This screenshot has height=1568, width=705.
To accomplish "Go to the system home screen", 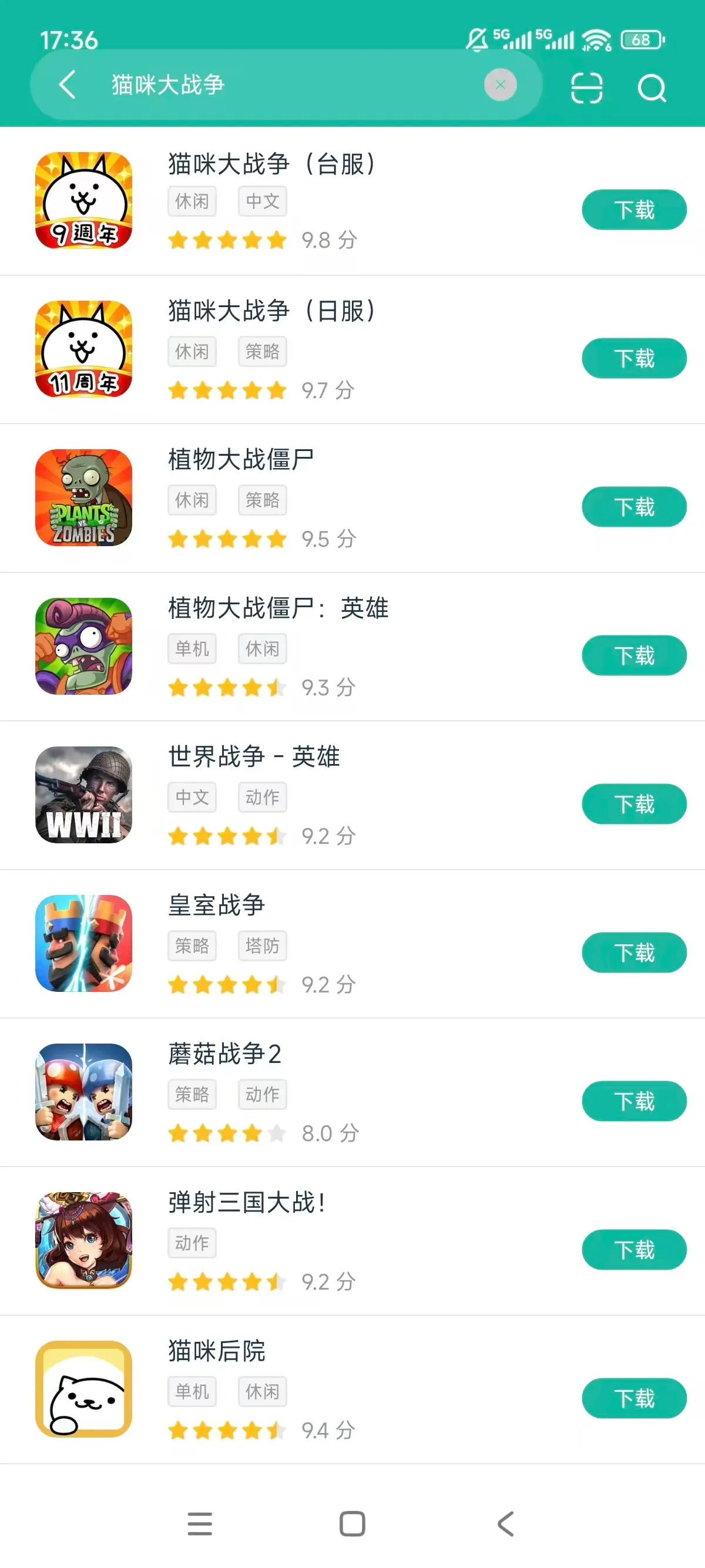I will (352, 1523).
